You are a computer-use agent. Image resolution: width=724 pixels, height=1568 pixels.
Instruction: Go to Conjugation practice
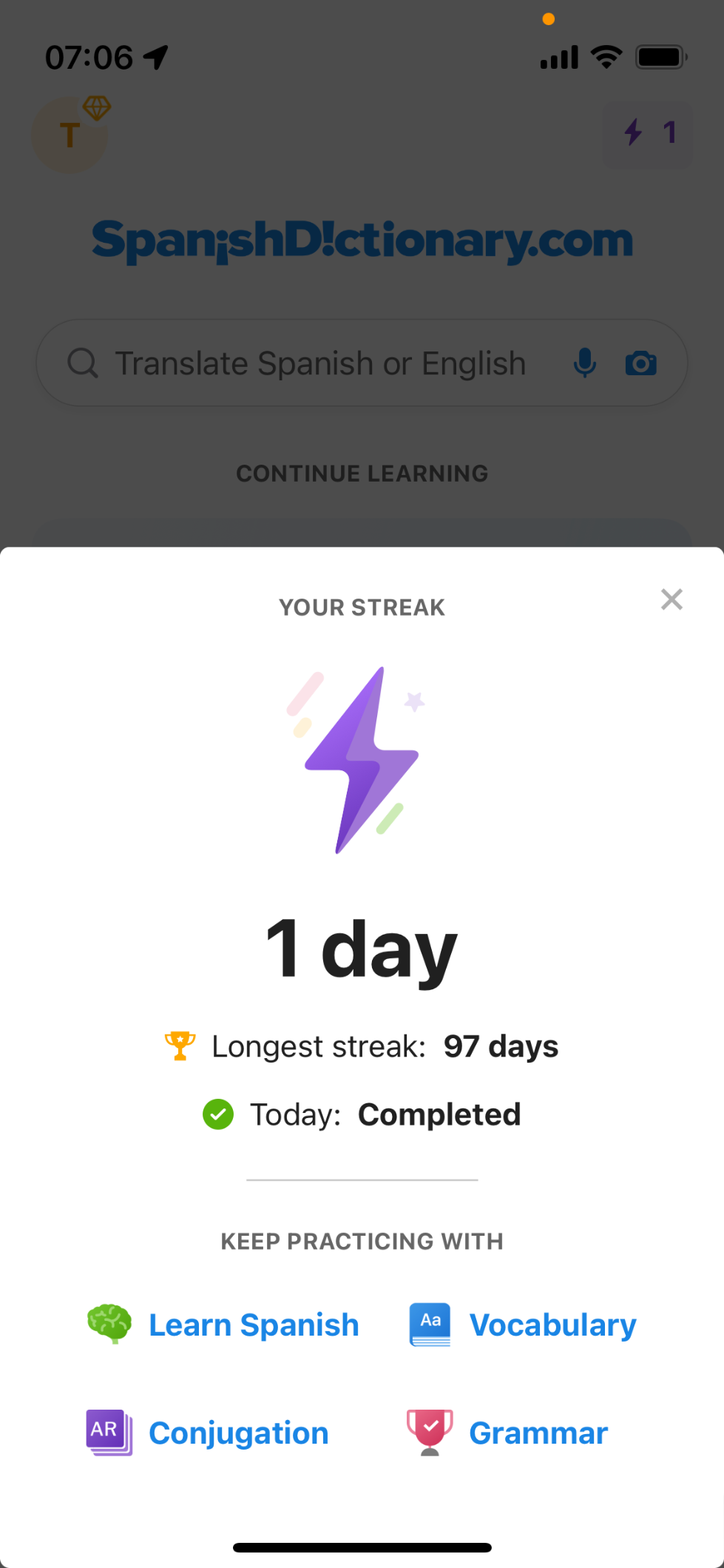[x=207, y=1433]
